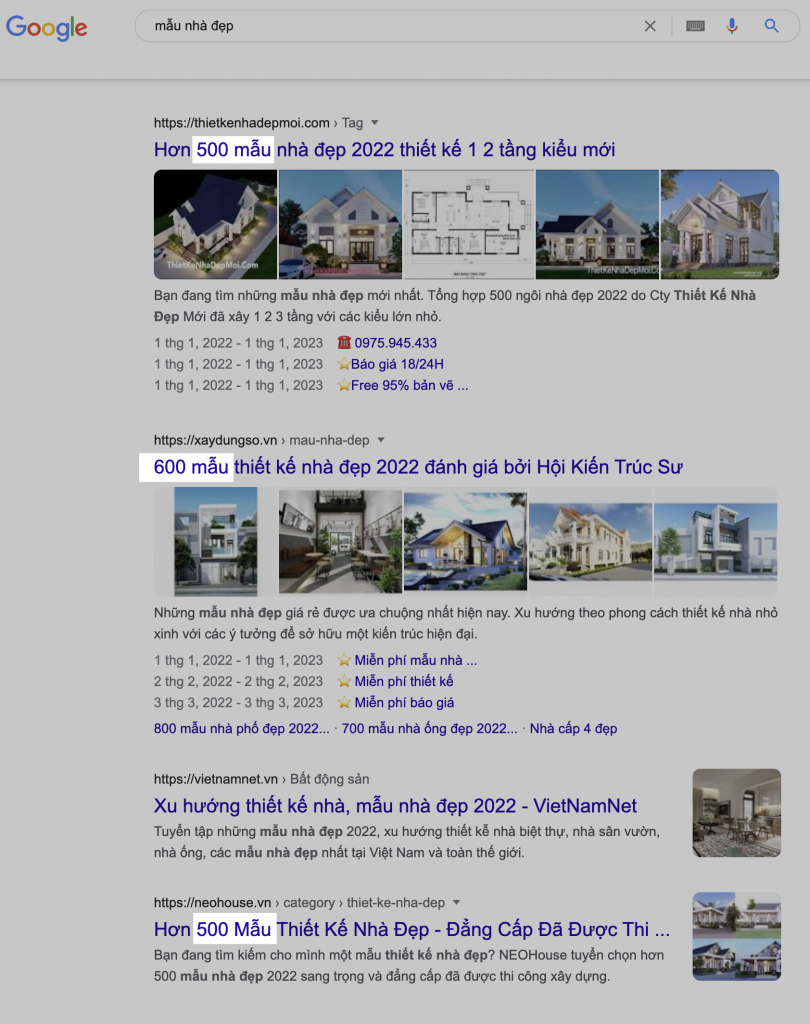Open '700 mẫu nhà ống đẹp 2022' link
The height and width of the screenshot is (1024, 810).
click(x=429, y=729)
